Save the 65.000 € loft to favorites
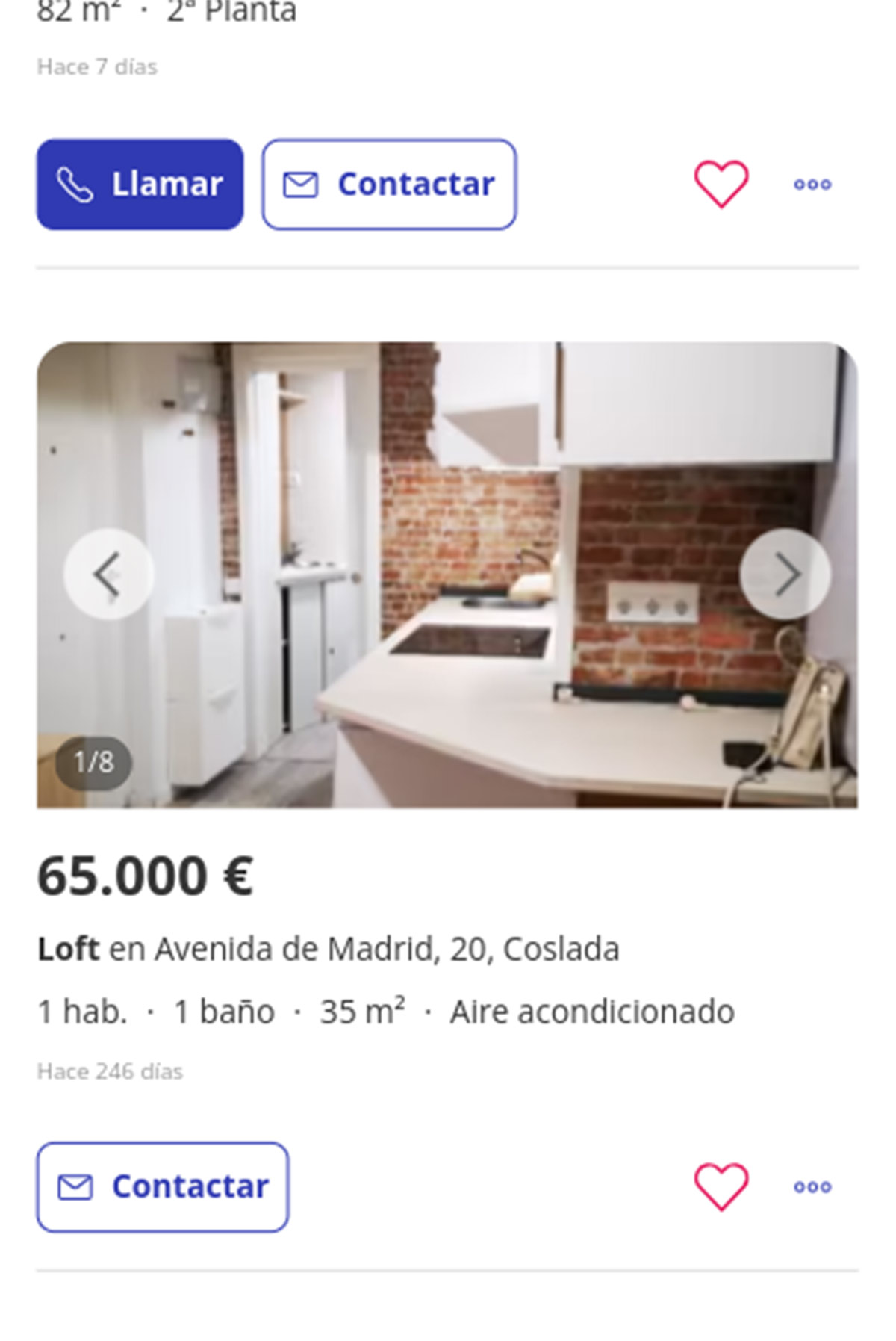The image size is (896, 1341). tap(721, 1186)
